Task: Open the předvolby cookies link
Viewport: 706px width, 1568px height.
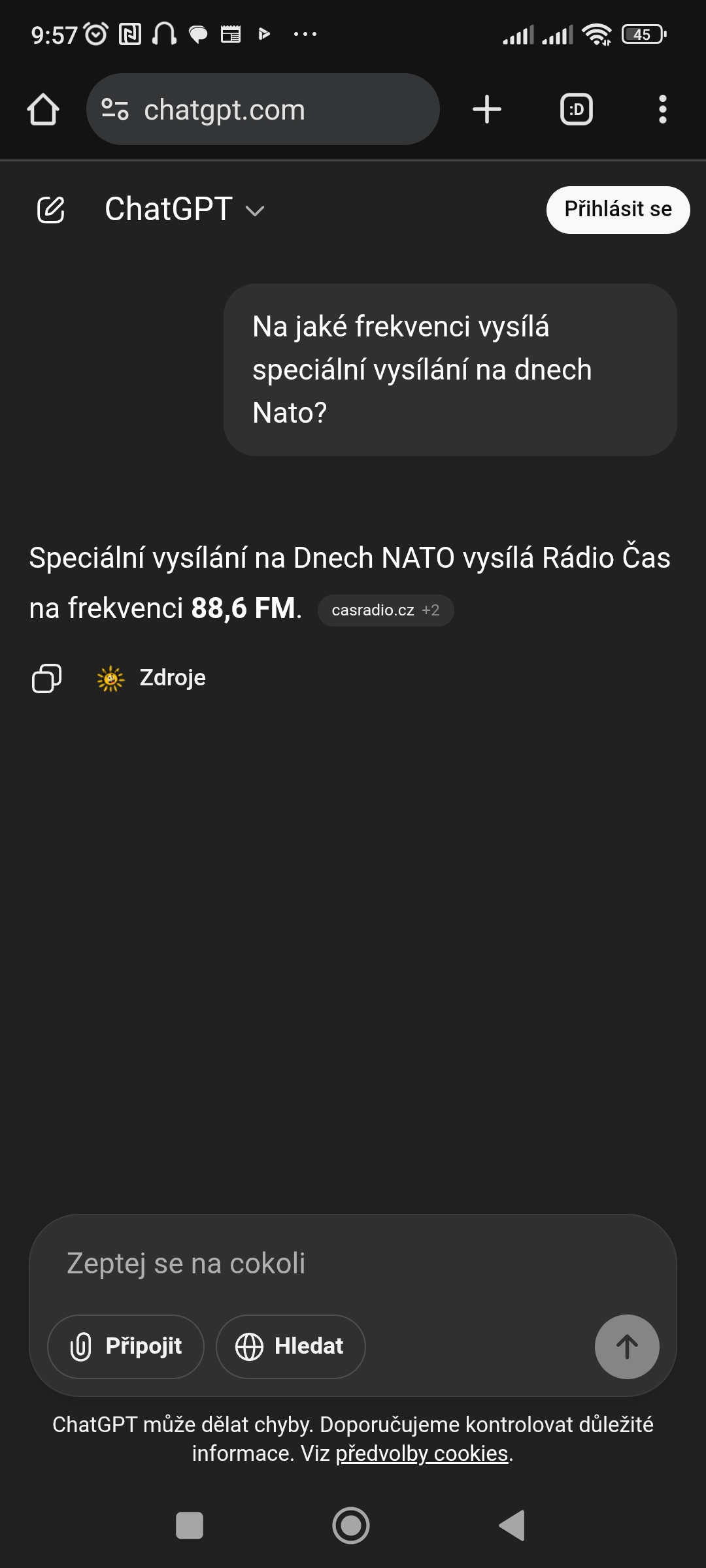Action: point(422,1454)
